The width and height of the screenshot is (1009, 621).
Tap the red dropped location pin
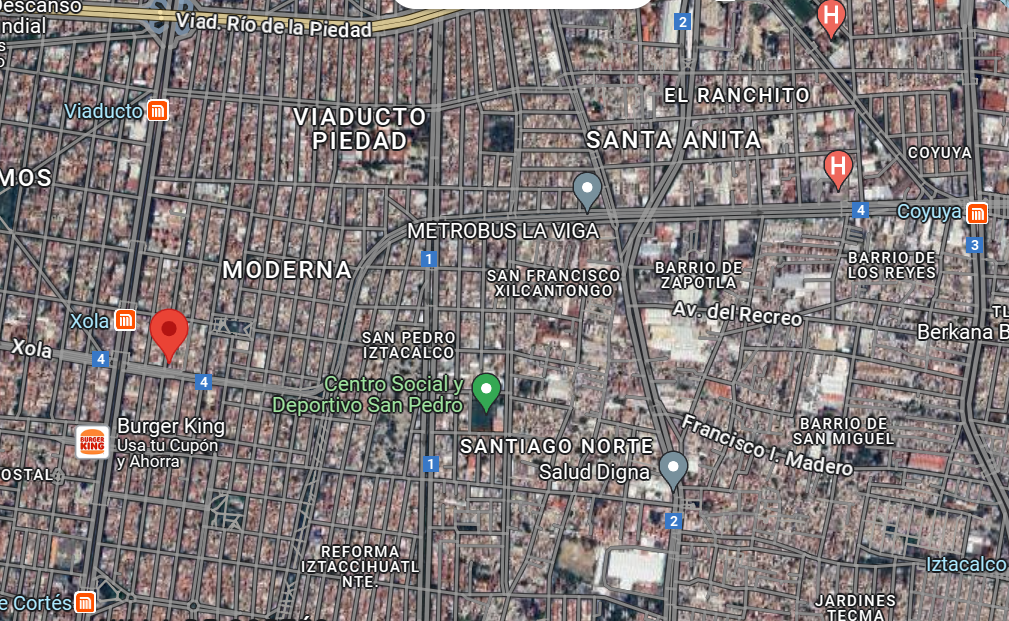coord(169,335)
